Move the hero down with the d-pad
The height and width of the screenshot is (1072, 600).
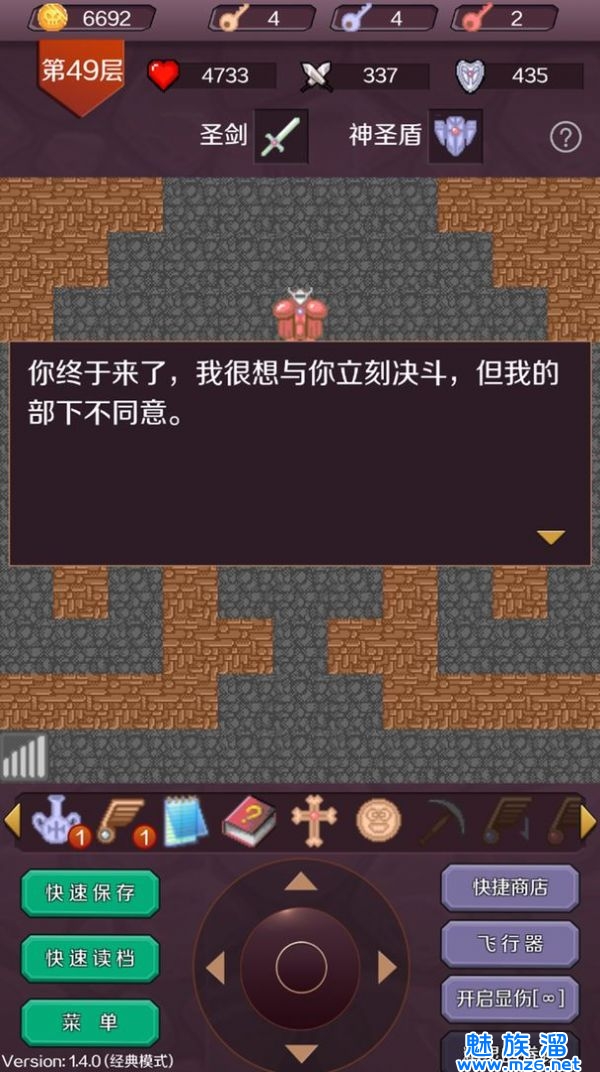pos(301,1052)
